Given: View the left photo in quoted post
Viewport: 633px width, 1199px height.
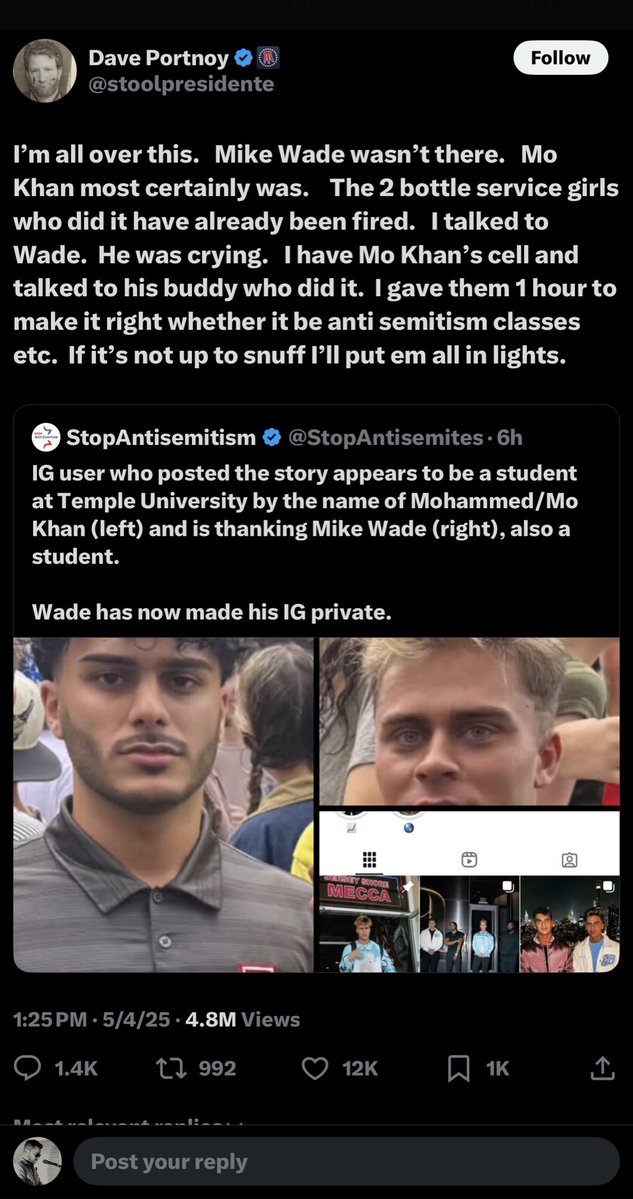Looking at the screenshot, I should point(163,805).
